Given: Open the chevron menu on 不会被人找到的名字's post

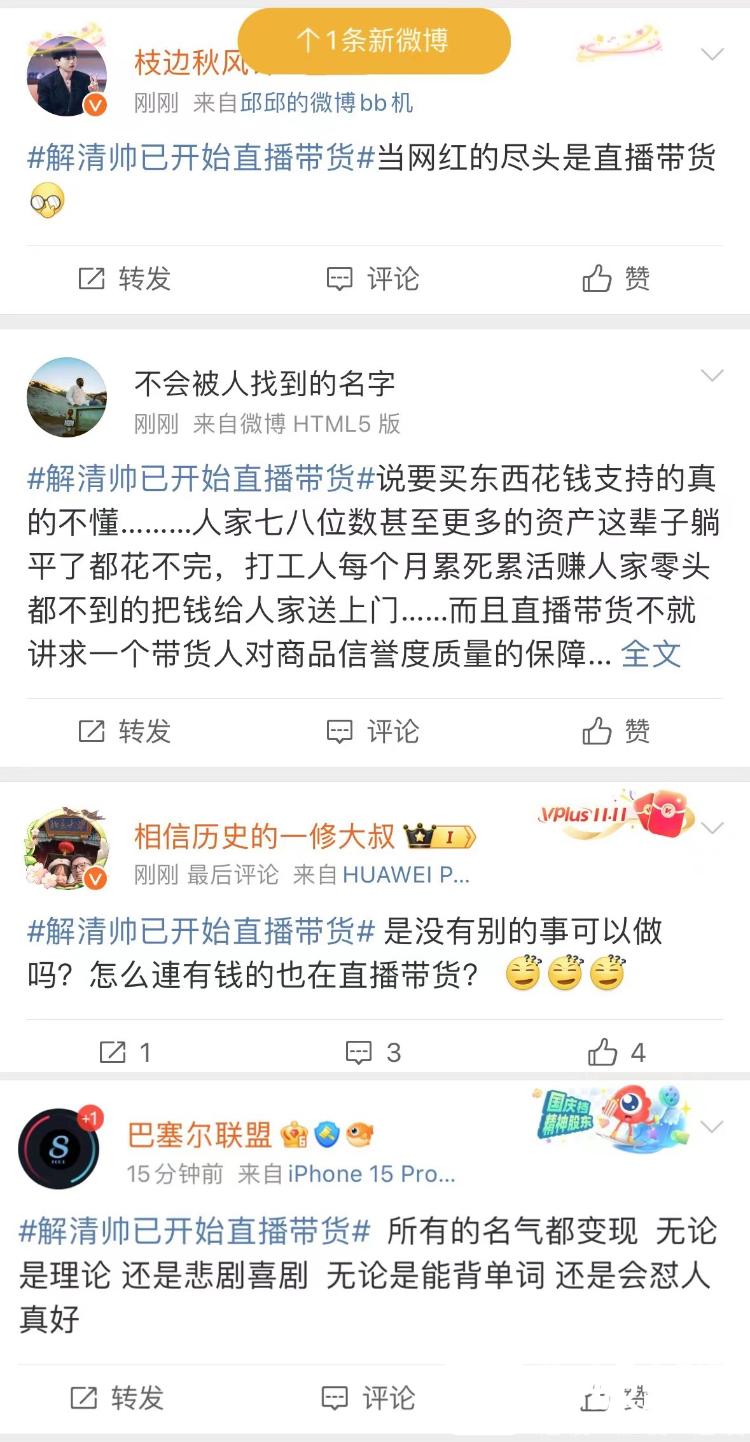Looking at the screenshot, I should pyautogui.click(x=712, y=376).
